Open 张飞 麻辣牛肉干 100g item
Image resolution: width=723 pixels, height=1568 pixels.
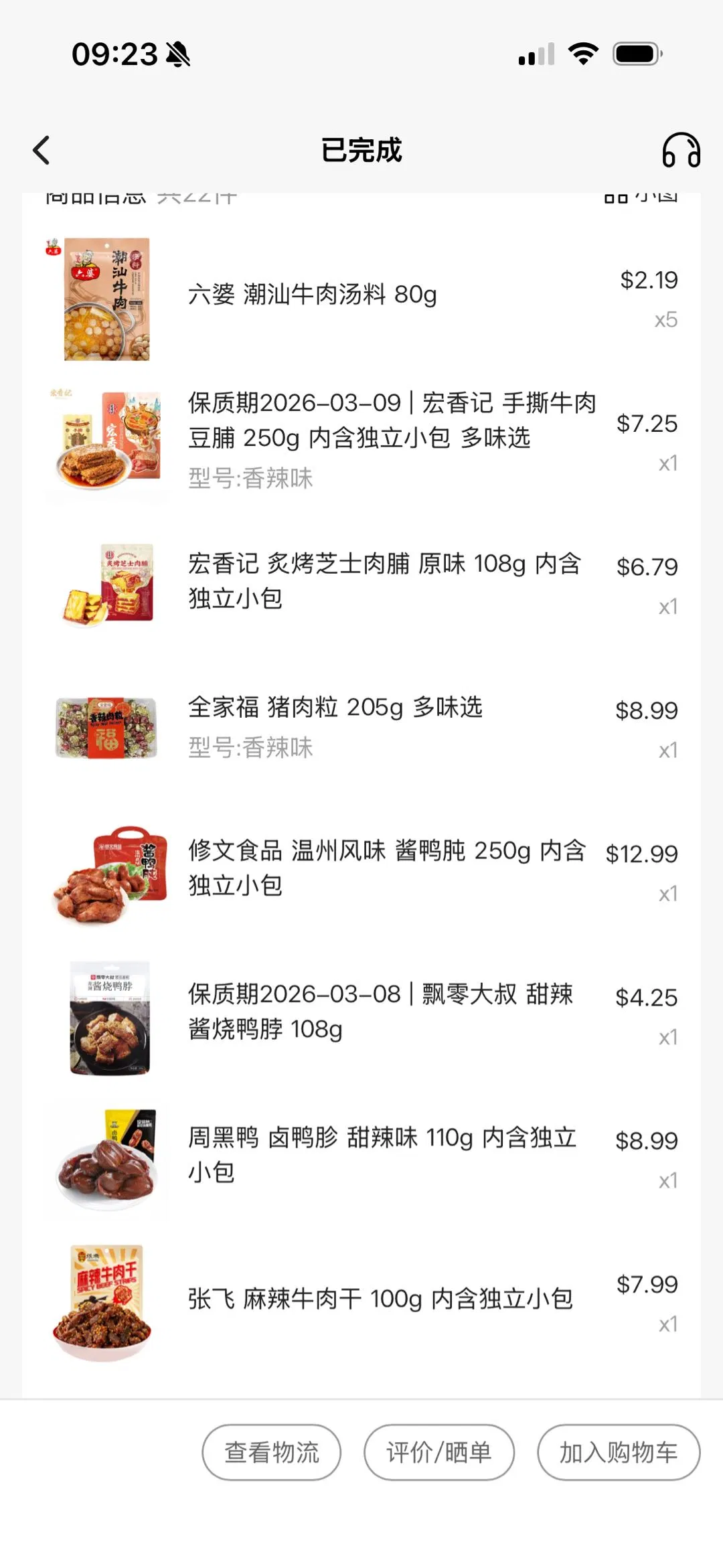click(380, 1299)
